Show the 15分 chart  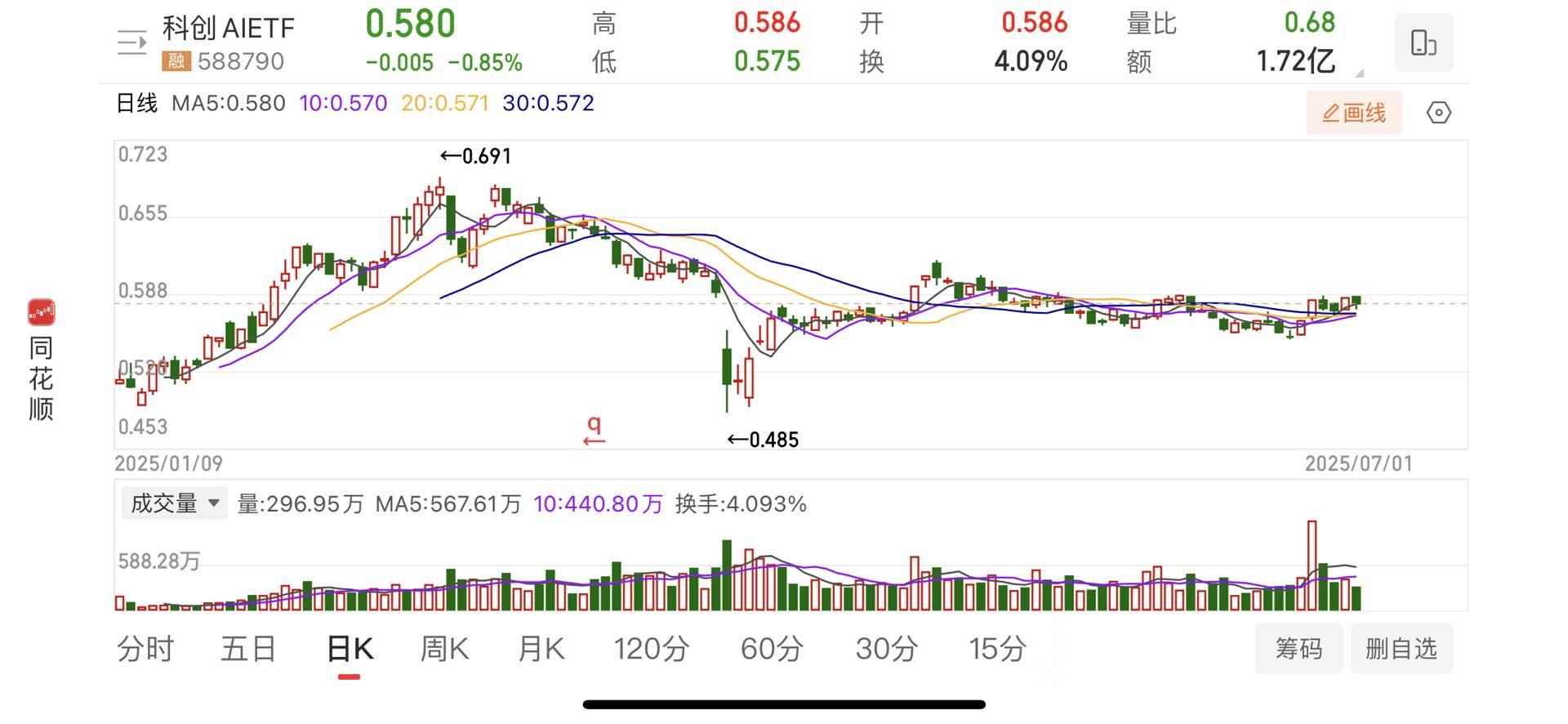point(997,649)
